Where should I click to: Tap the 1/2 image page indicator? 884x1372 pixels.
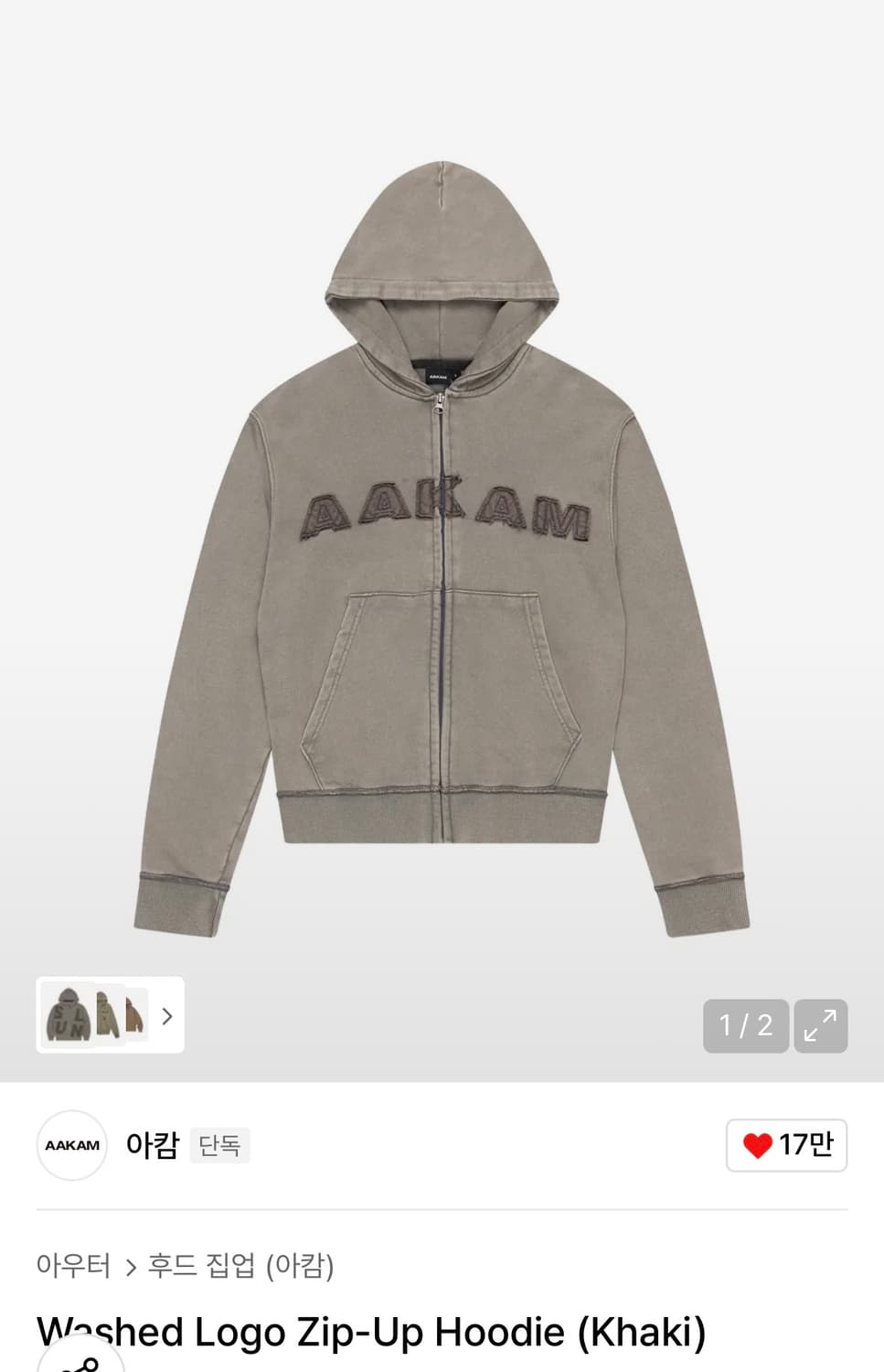click(x=745, y=1026)
